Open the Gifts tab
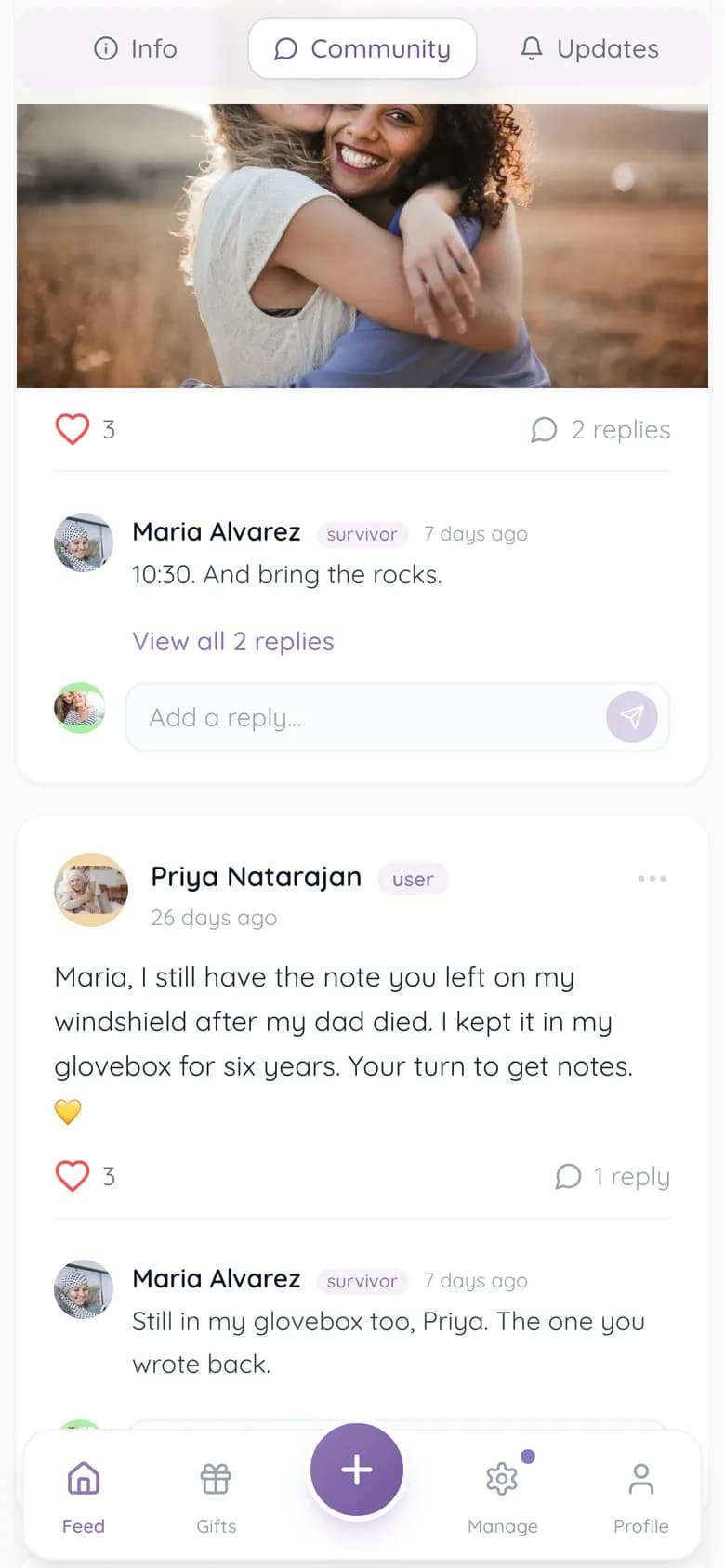 (216, 1496)
